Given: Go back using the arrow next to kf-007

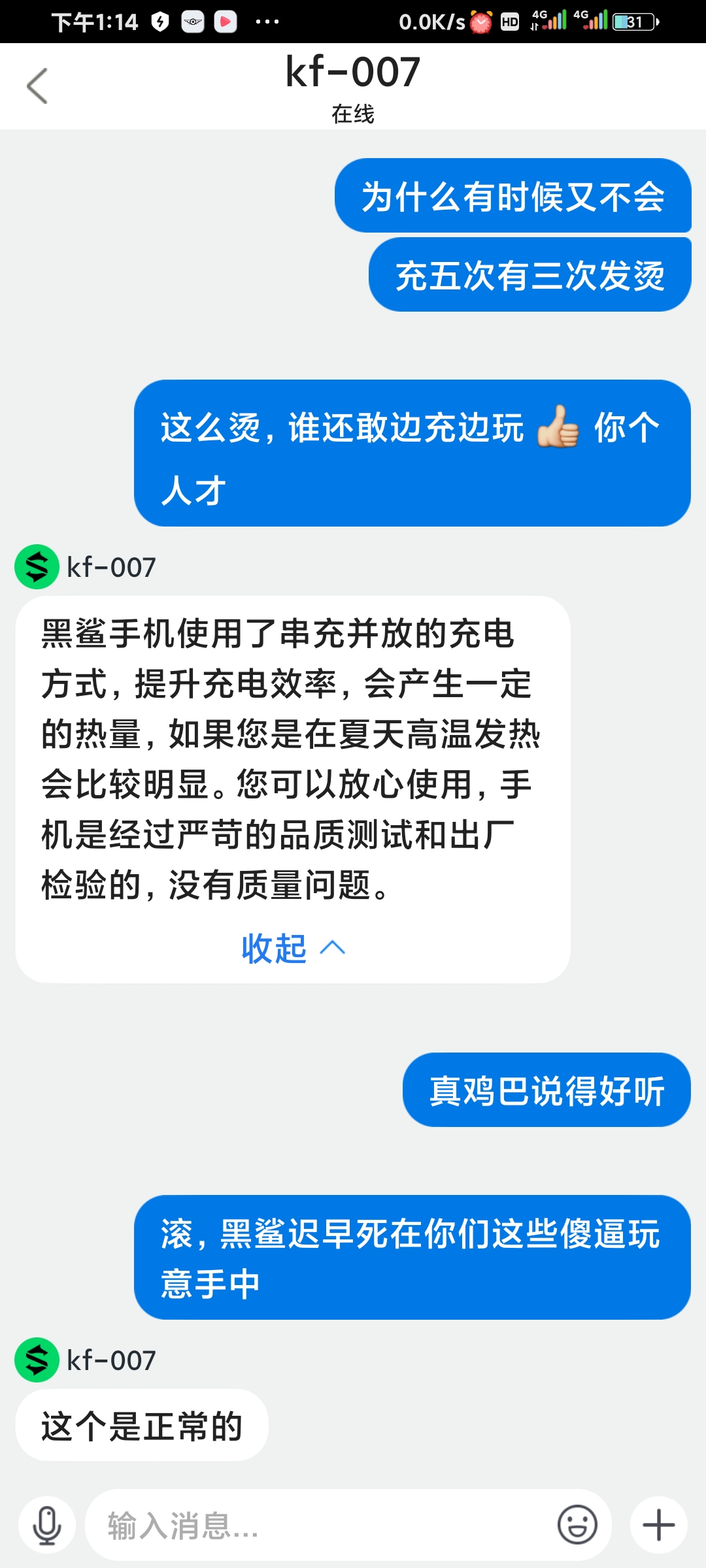Looking at the screenshot, I should (37, 86).
